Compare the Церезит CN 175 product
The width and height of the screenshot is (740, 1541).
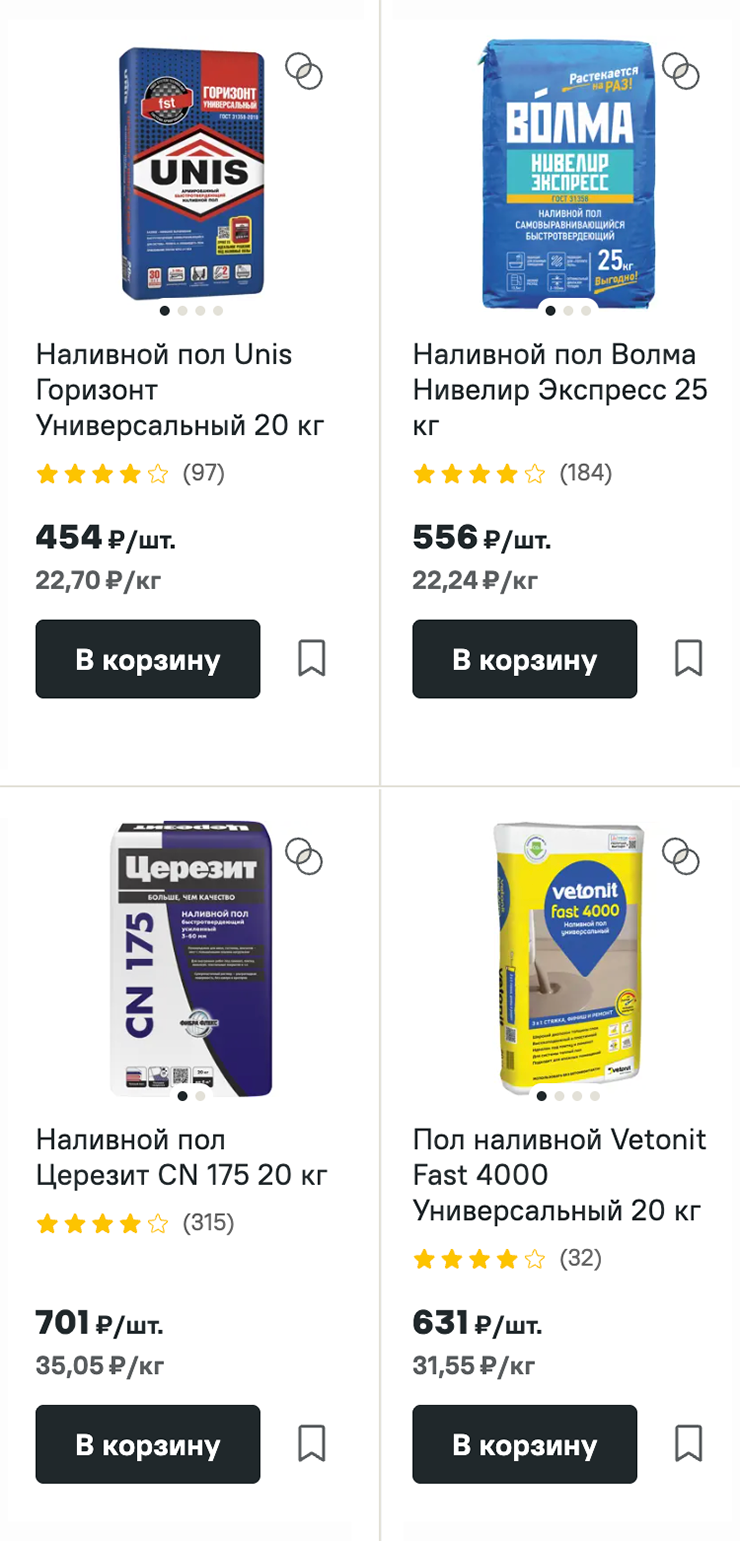click(304, 855)
